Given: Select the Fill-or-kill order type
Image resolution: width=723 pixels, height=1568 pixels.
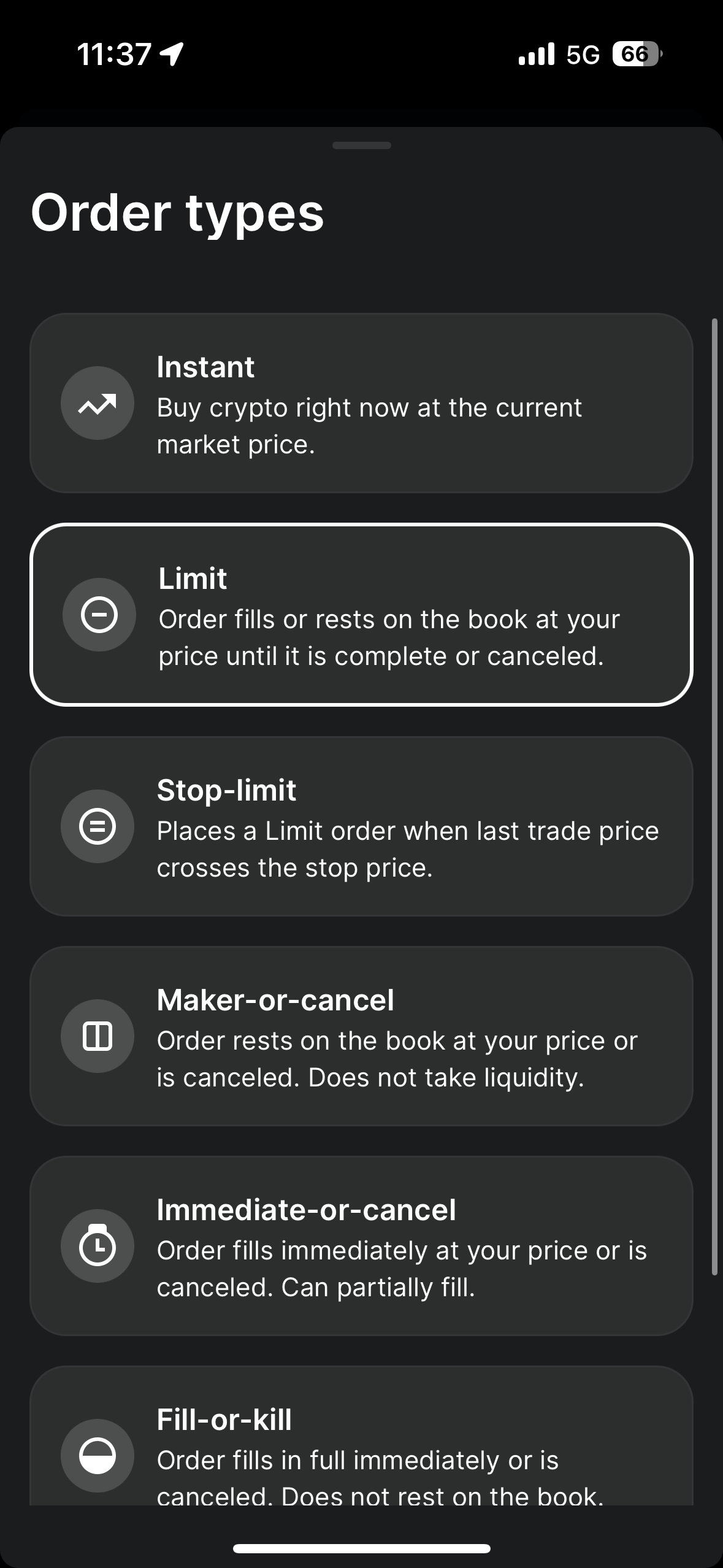Looking at the screenshot, I should coord(361,1436).
